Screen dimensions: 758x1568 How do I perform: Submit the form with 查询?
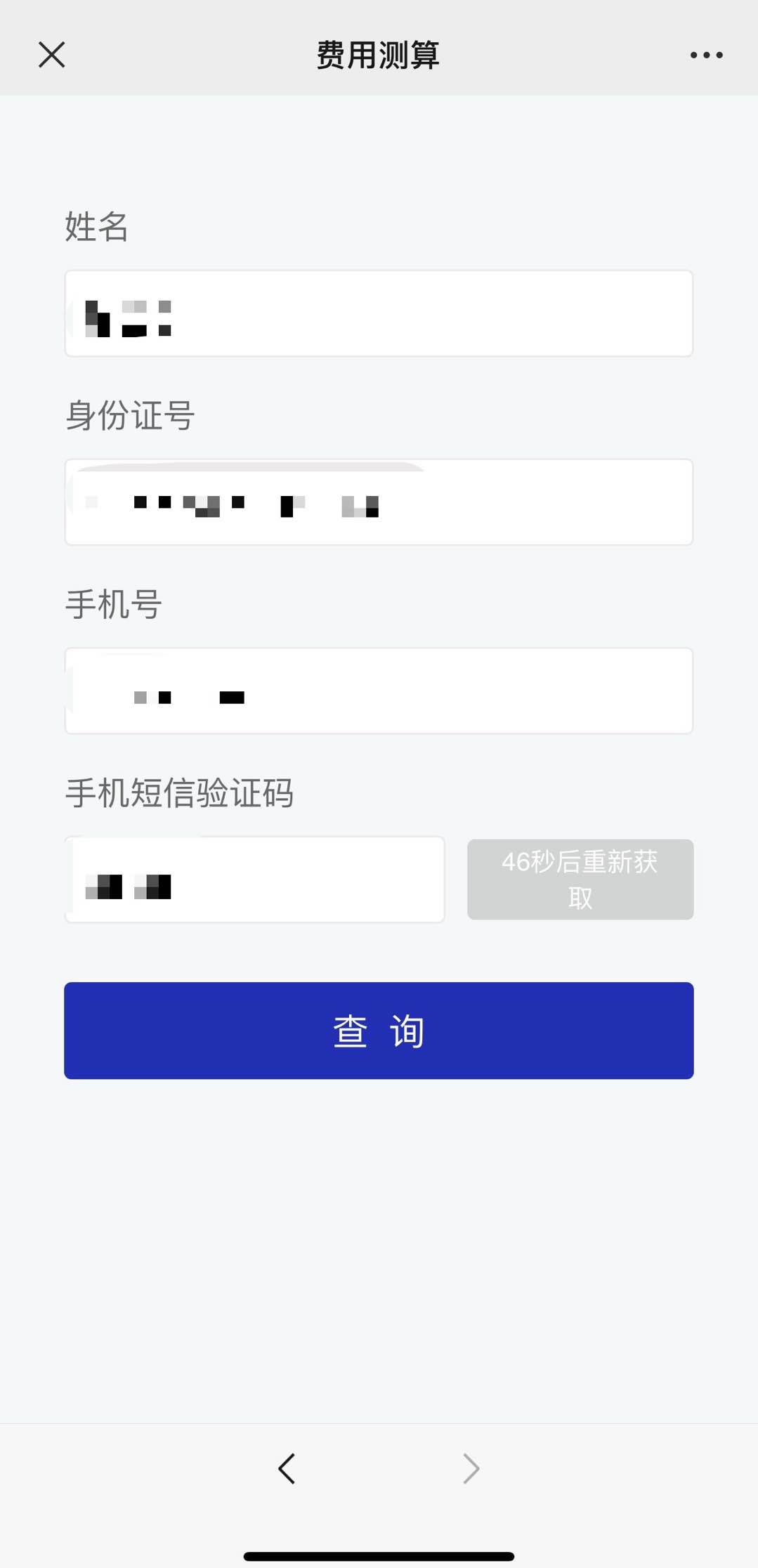[379, 1031]
